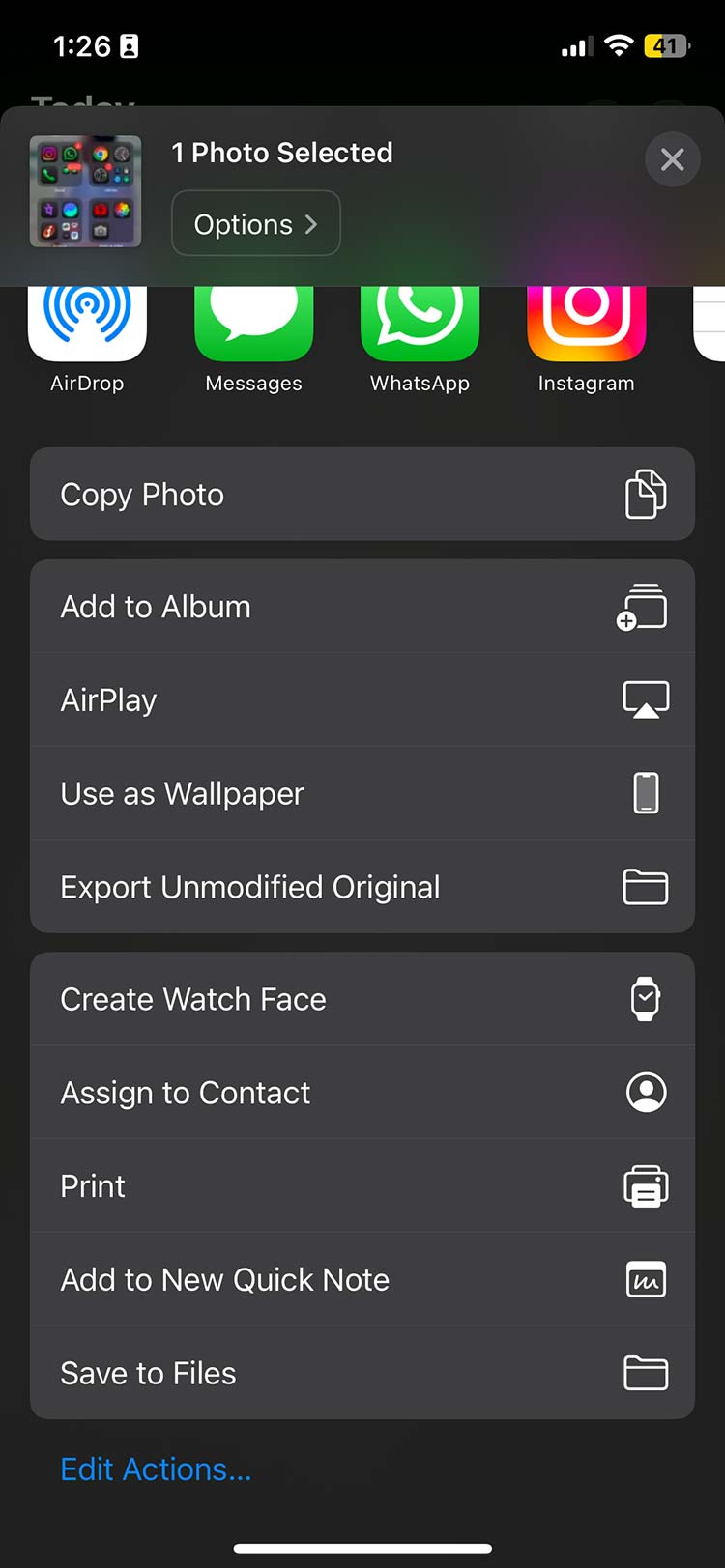Choose Add to Album
The width and height of the screenshot is (725, 1568).
click(362, 607)
